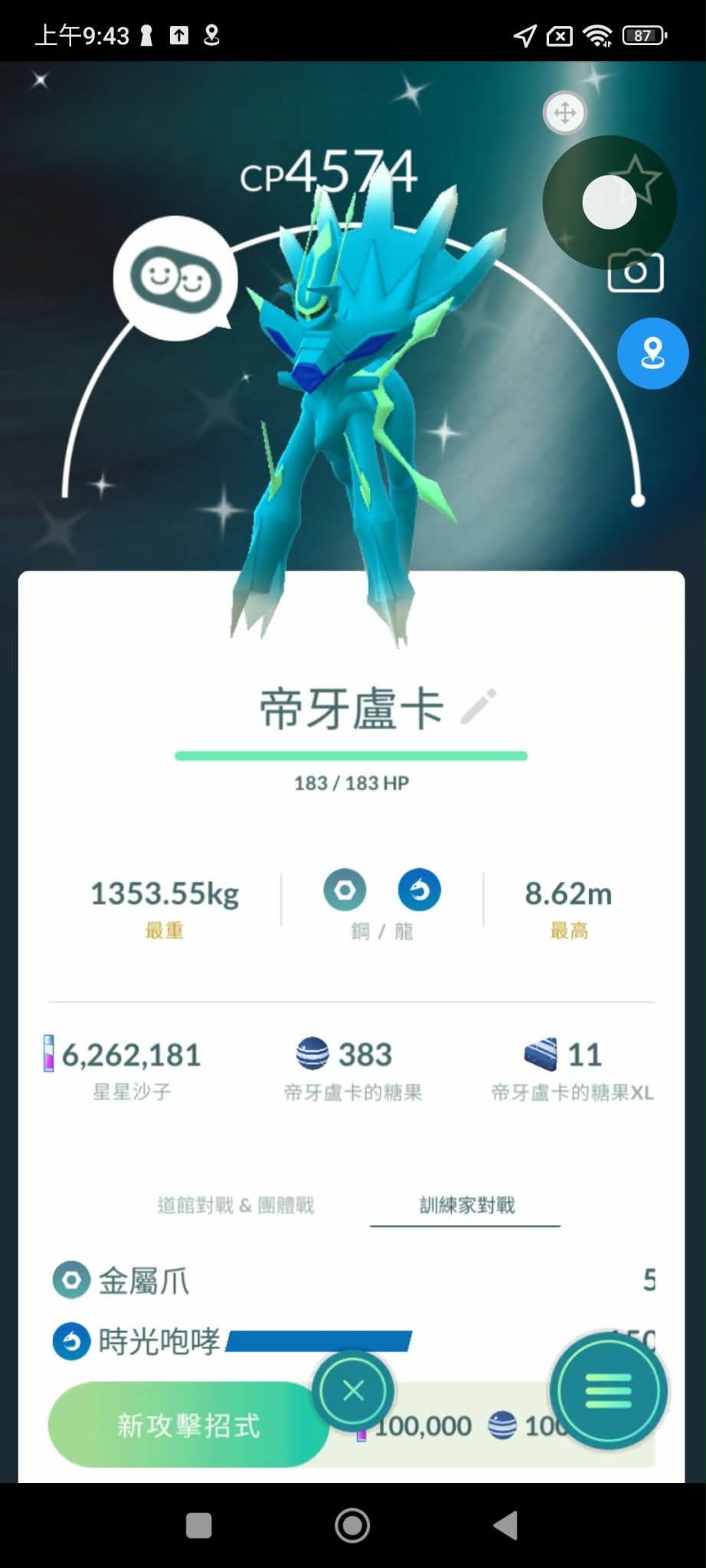Screen dimensions: 706x1568
Task: Edit the nickname 帝牙盧卡 with pencil
Action: point(479,706)
